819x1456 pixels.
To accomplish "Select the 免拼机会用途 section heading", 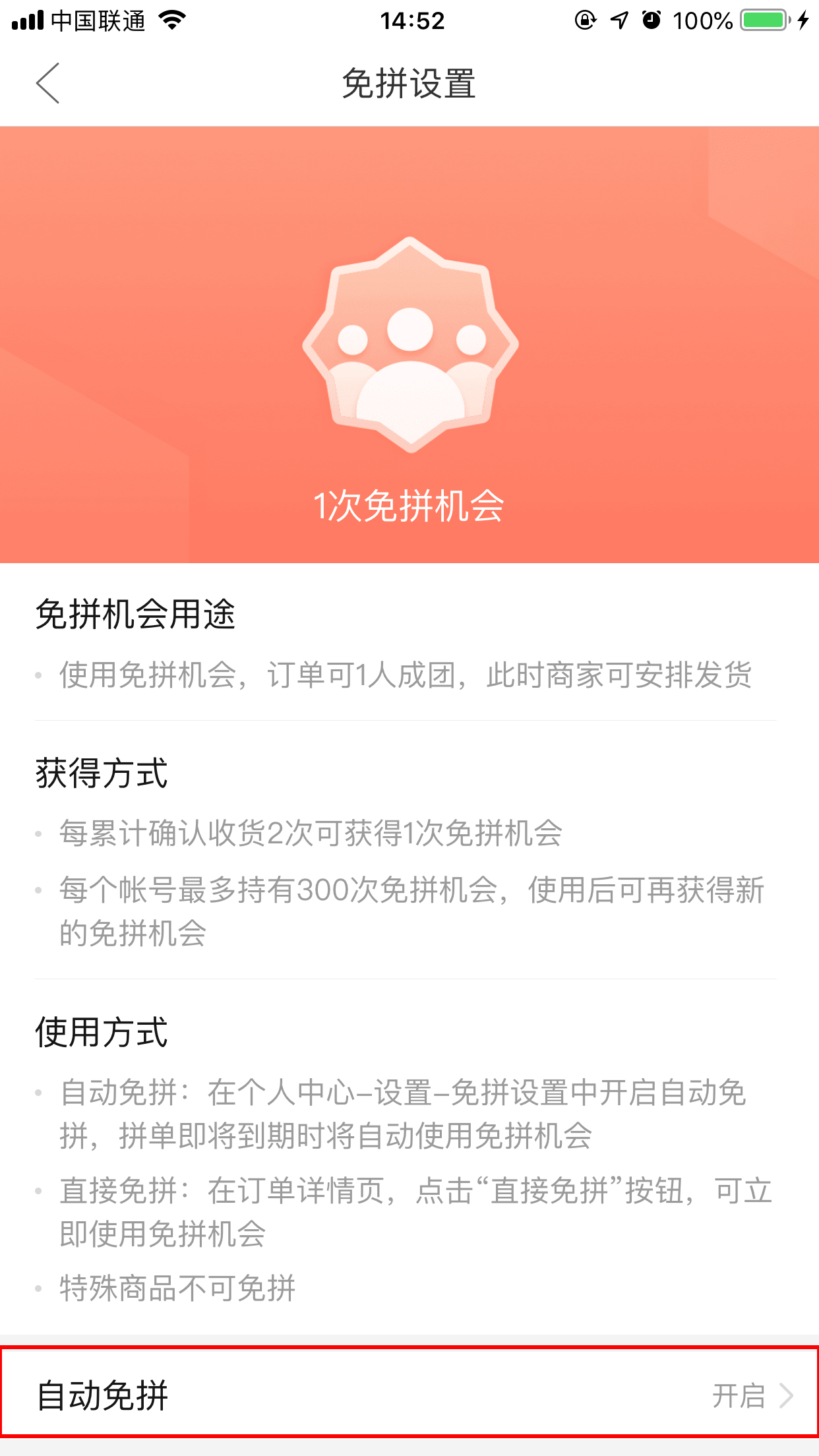I will point(135,617).
